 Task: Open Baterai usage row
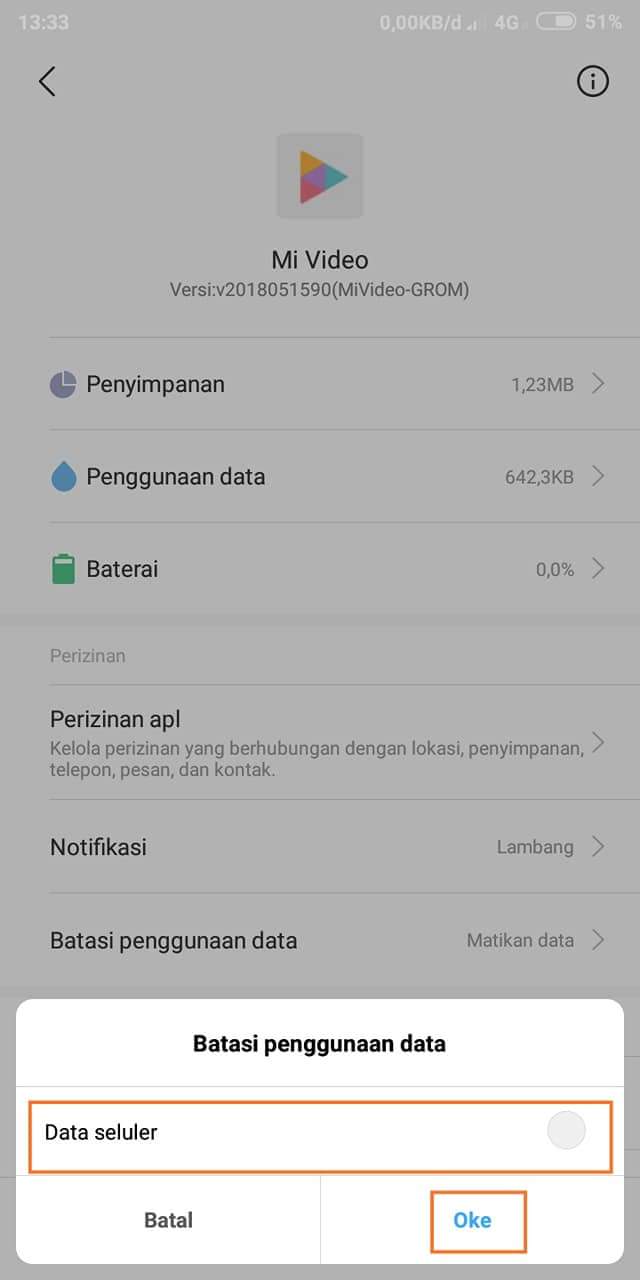[320, 569]
